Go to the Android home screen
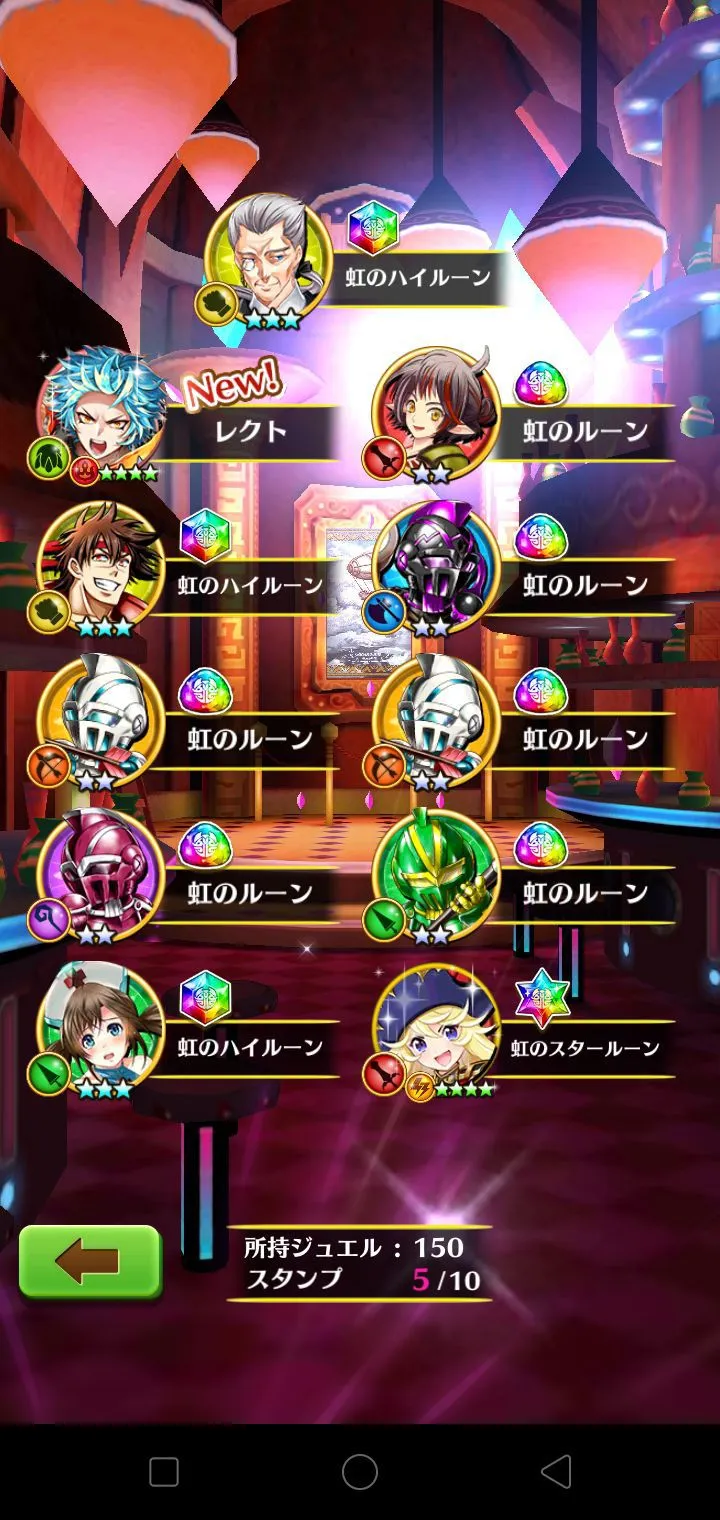Viewport: 720px width, 1520px height. click(360, 1472)
